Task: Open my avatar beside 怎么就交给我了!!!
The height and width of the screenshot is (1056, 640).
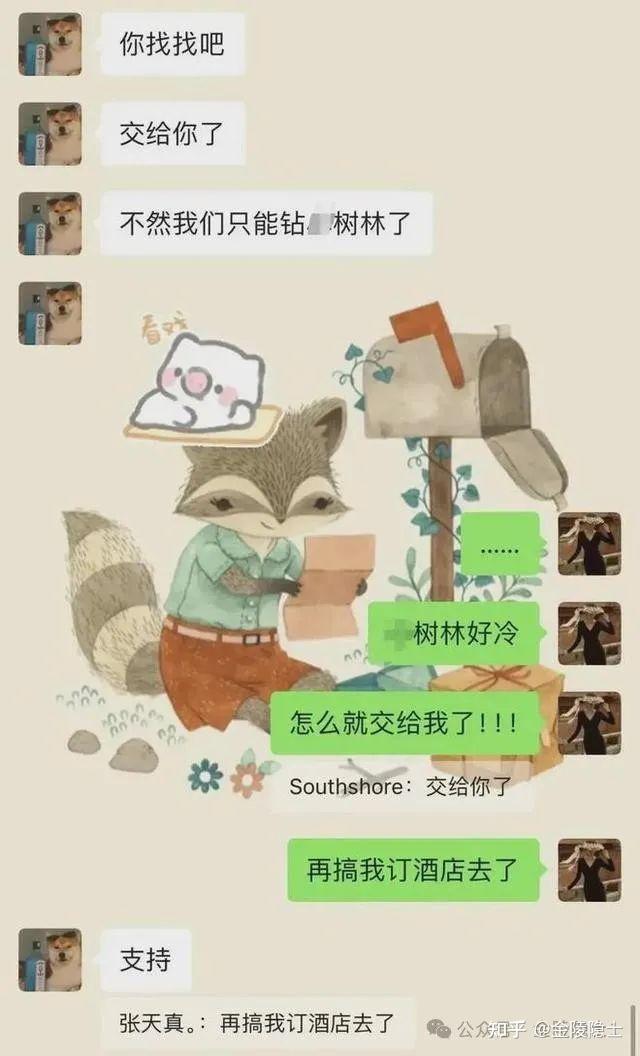Action: 589,723
